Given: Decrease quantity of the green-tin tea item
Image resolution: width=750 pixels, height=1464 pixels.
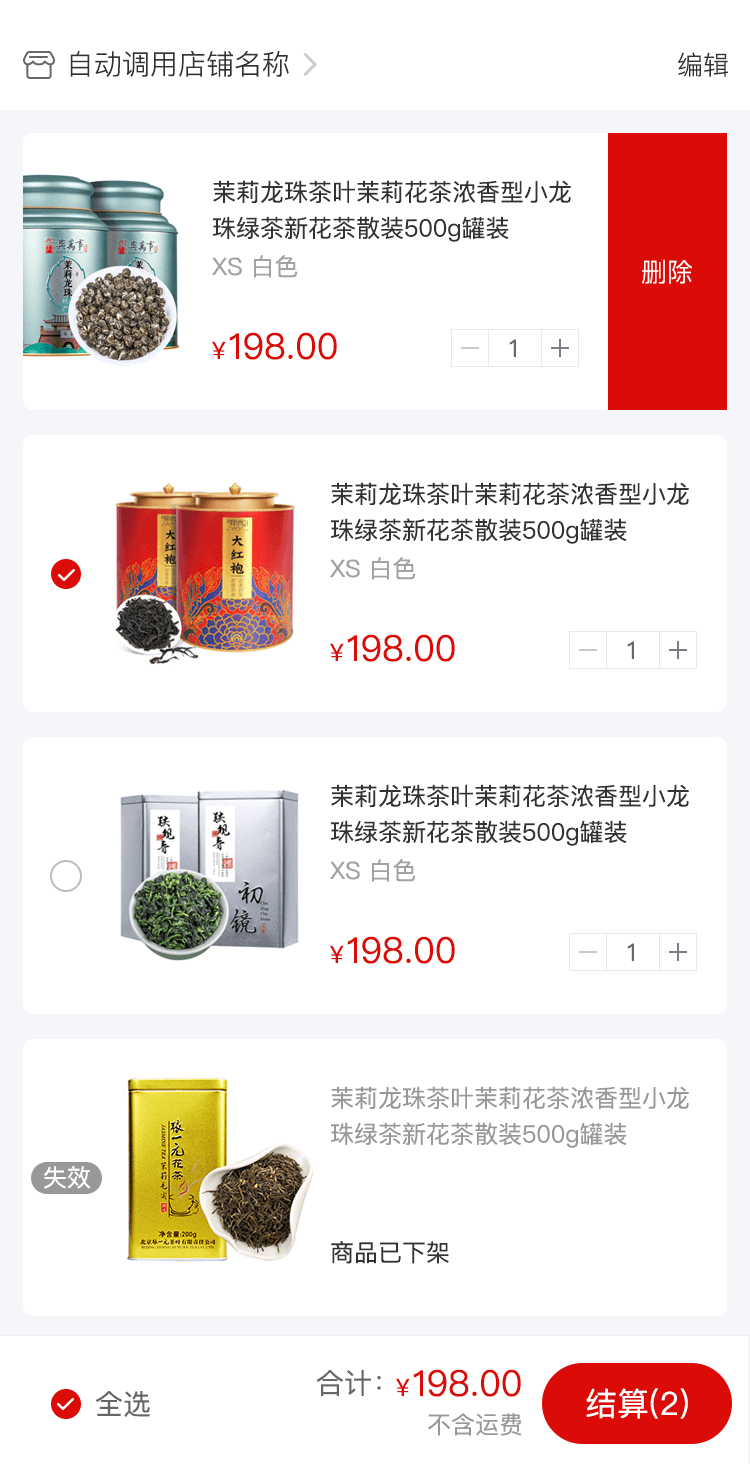Looking at the screenshot, I should click(x=470, y=348).
